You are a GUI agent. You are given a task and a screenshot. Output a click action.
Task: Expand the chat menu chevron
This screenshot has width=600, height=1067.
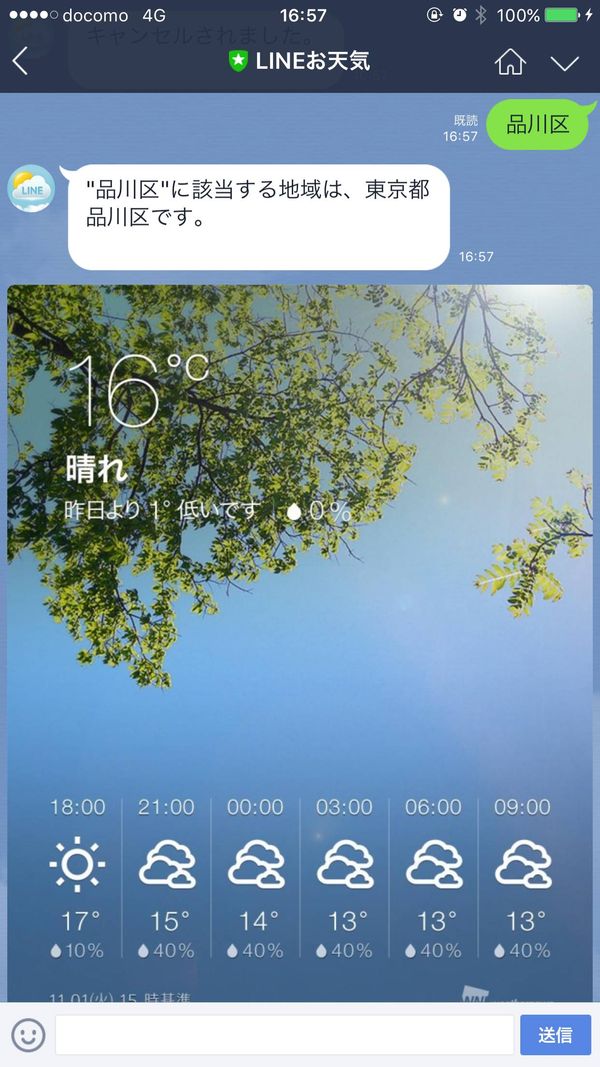coord(565,63)
